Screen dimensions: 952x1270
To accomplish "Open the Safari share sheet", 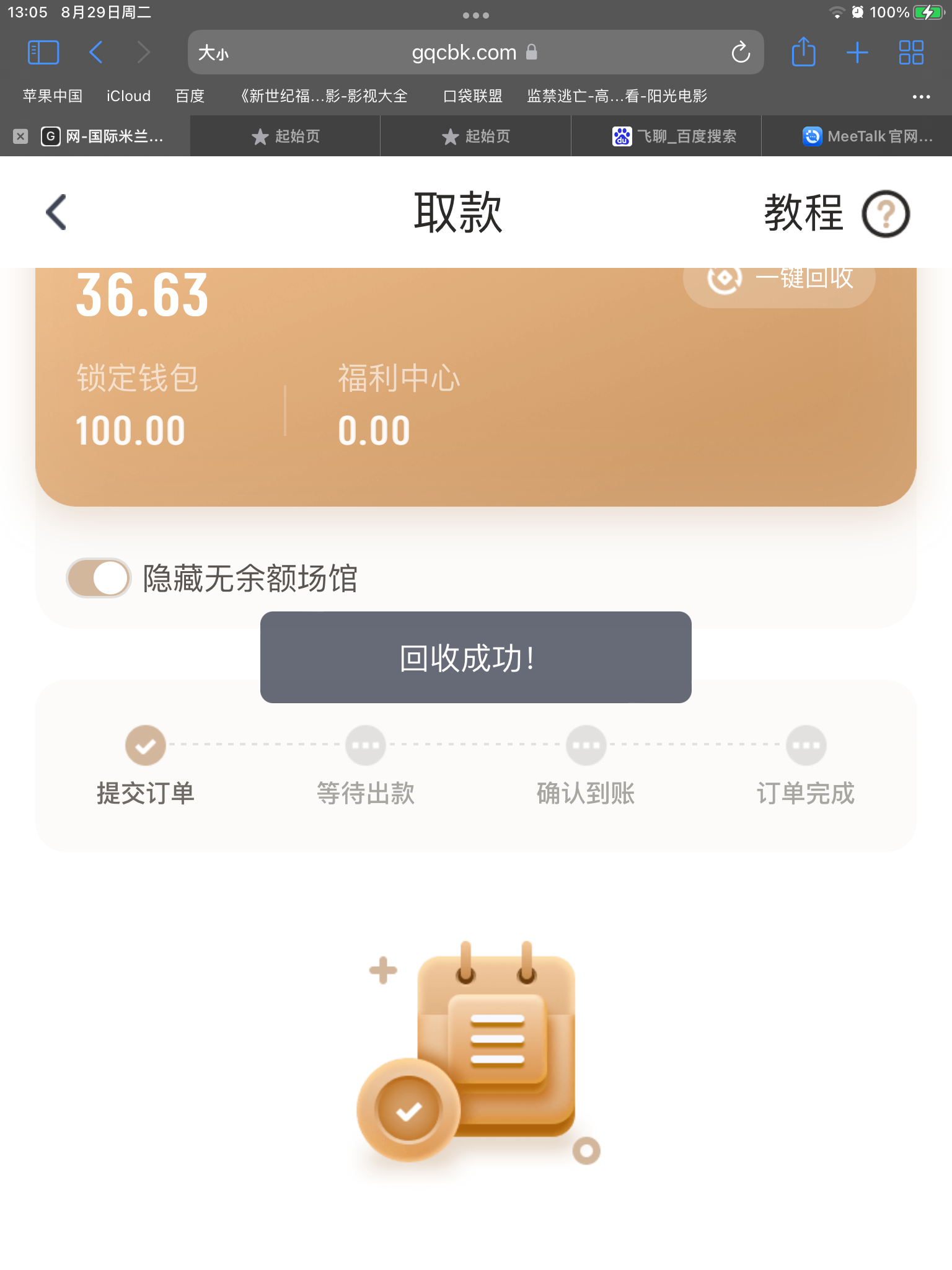I will pos(803,53).
